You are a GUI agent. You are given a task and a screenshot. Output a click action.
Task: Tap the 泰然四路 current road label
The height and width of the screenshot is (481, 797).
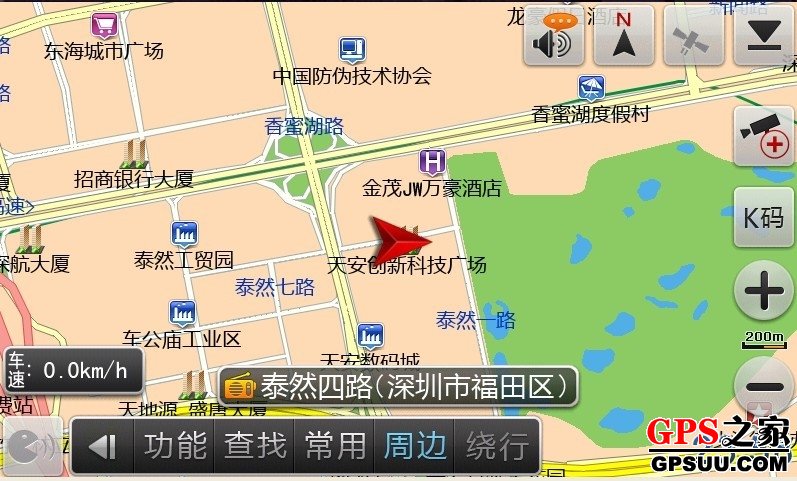[400, 386]
